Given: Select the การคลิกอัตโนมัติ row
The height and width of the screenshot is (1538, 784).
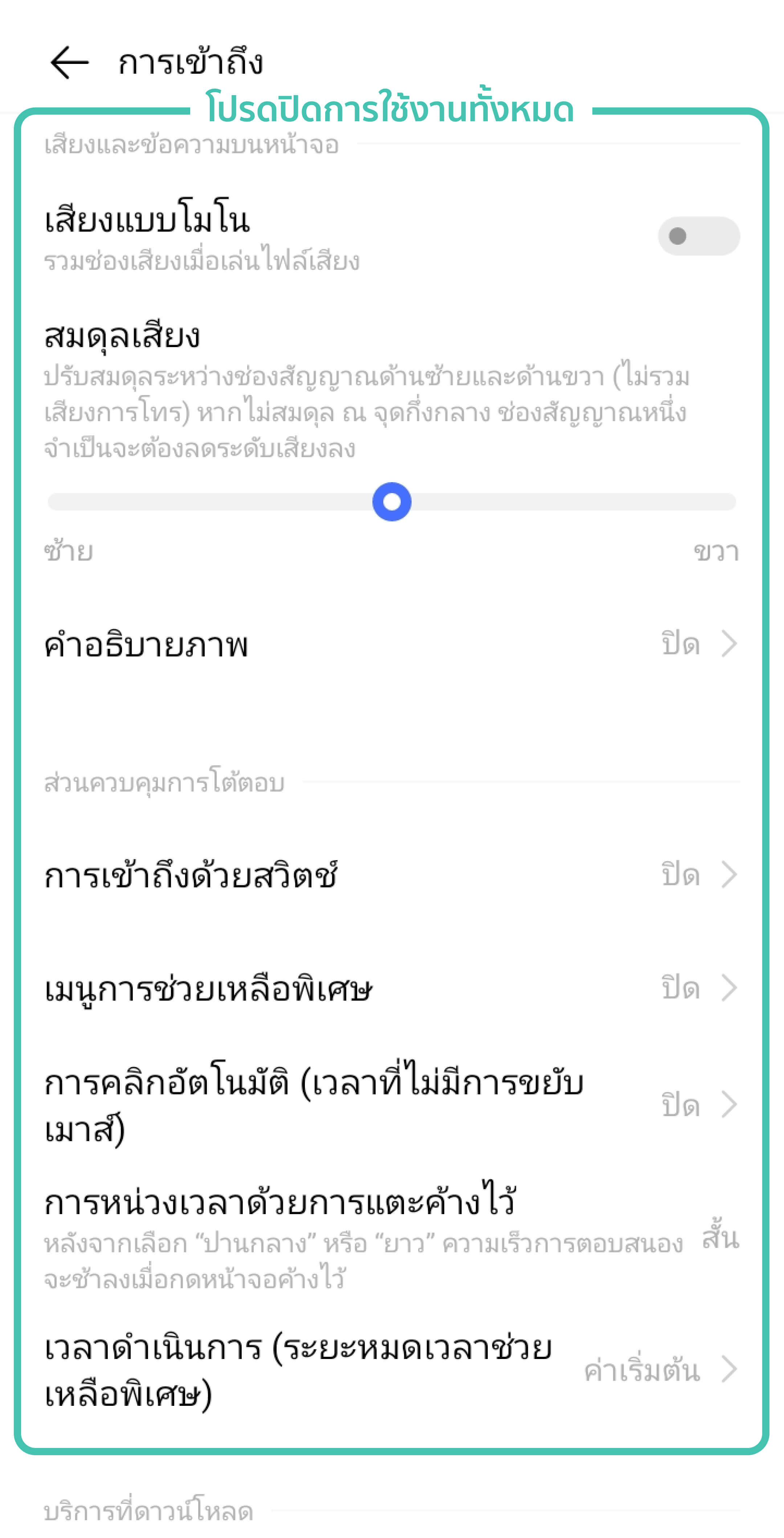Looking at the screenshot, I should (391, 1104).
